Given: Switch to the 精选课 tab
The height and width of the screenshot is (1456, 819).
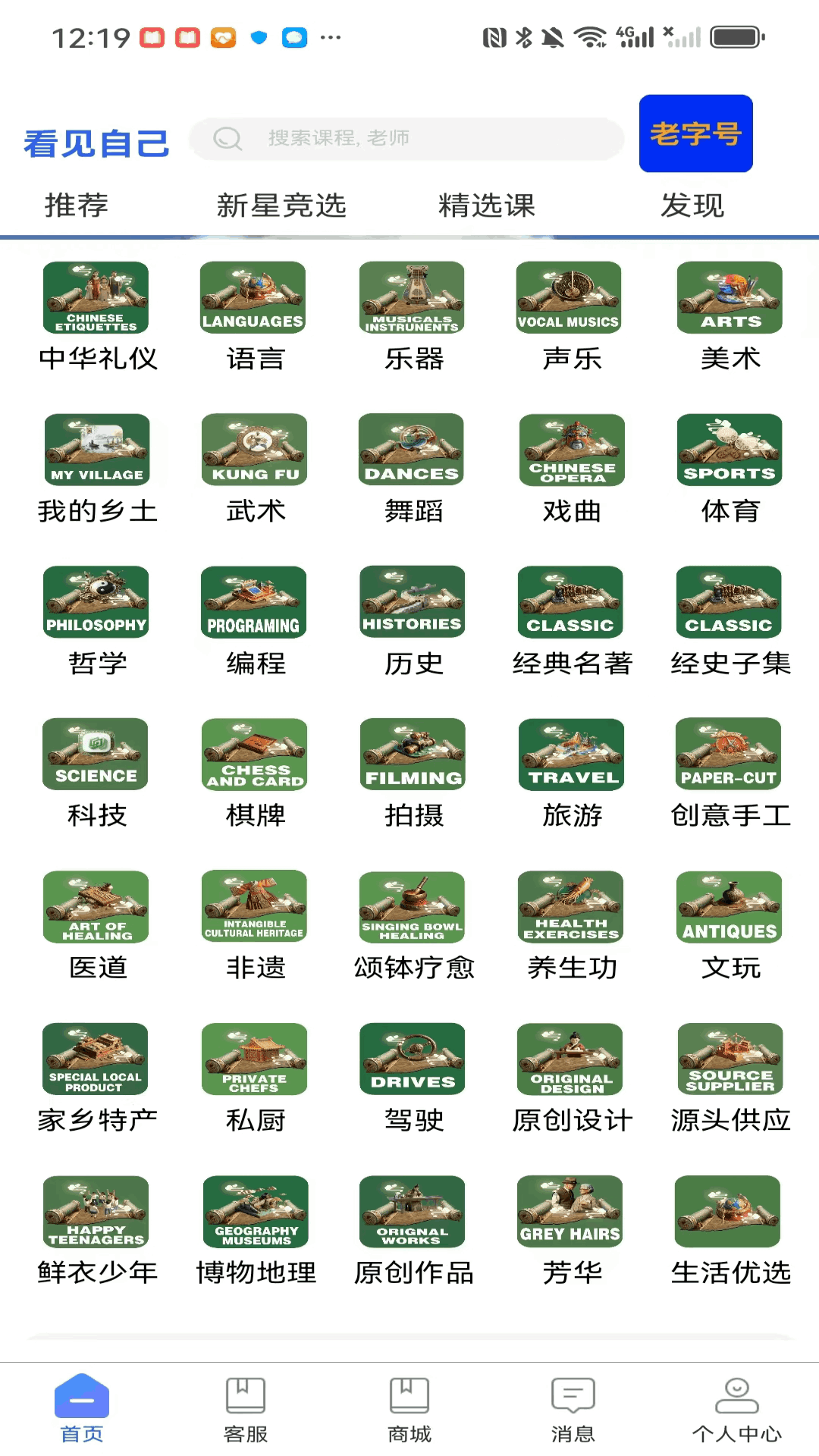Looking at the screenshot, I should [486, 205].
